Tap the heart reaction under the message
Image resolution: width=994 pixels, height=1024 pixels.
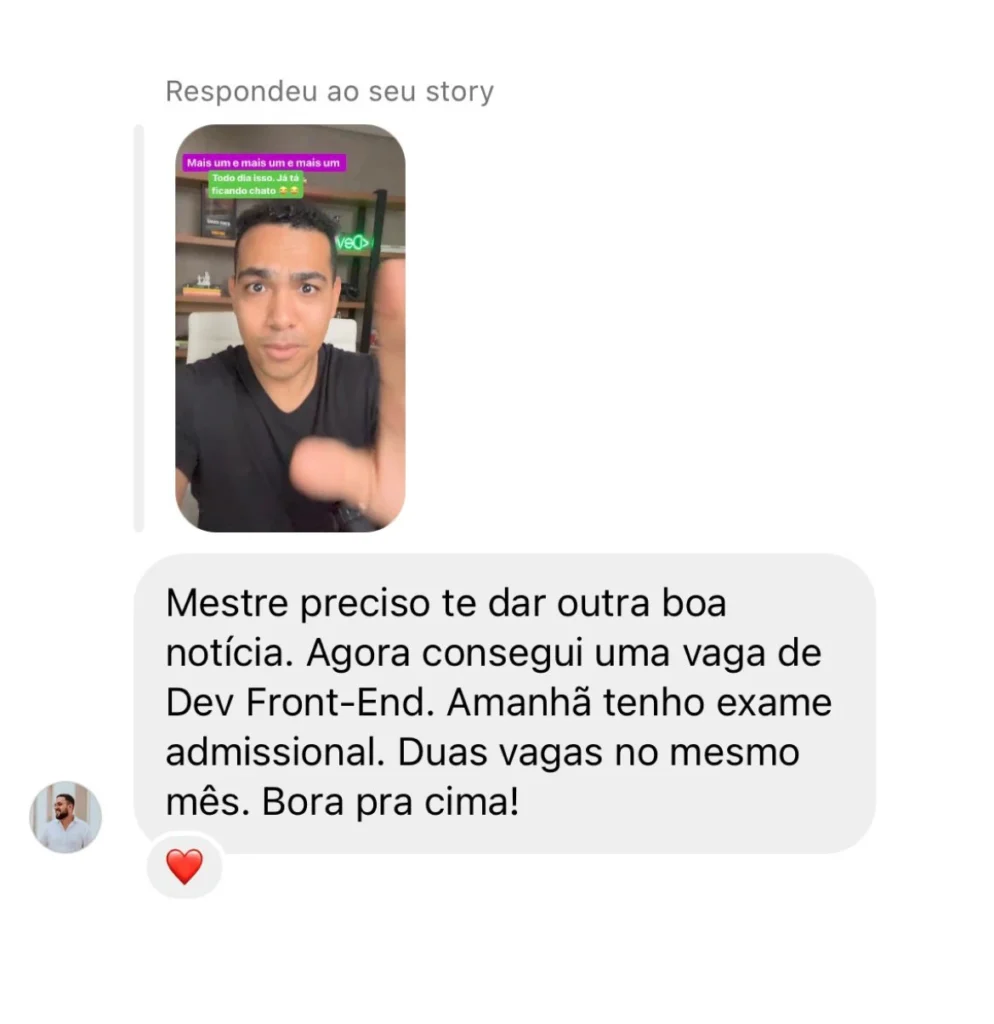(184, 866)
